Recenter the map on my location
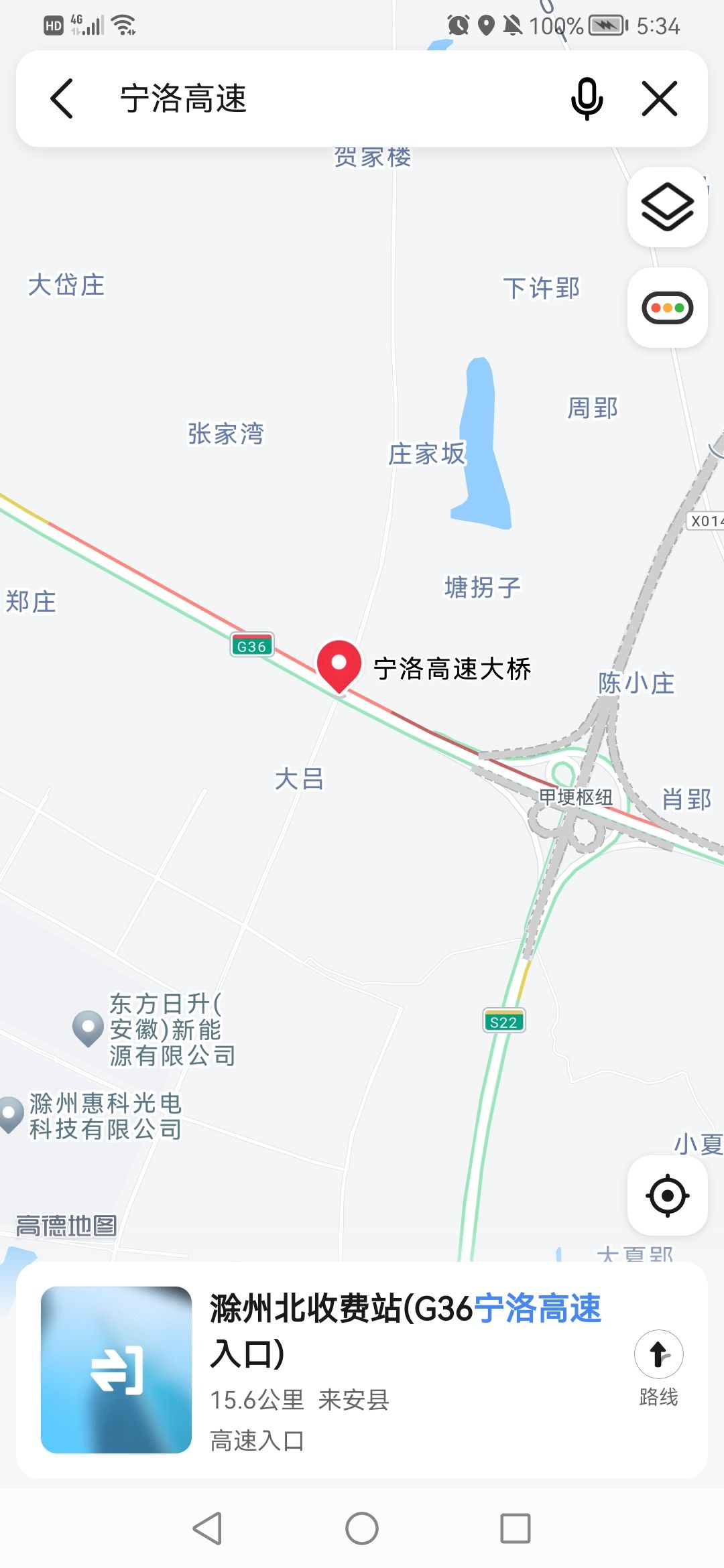This screenshot has width=724, height=1568. pos(668,1195)
